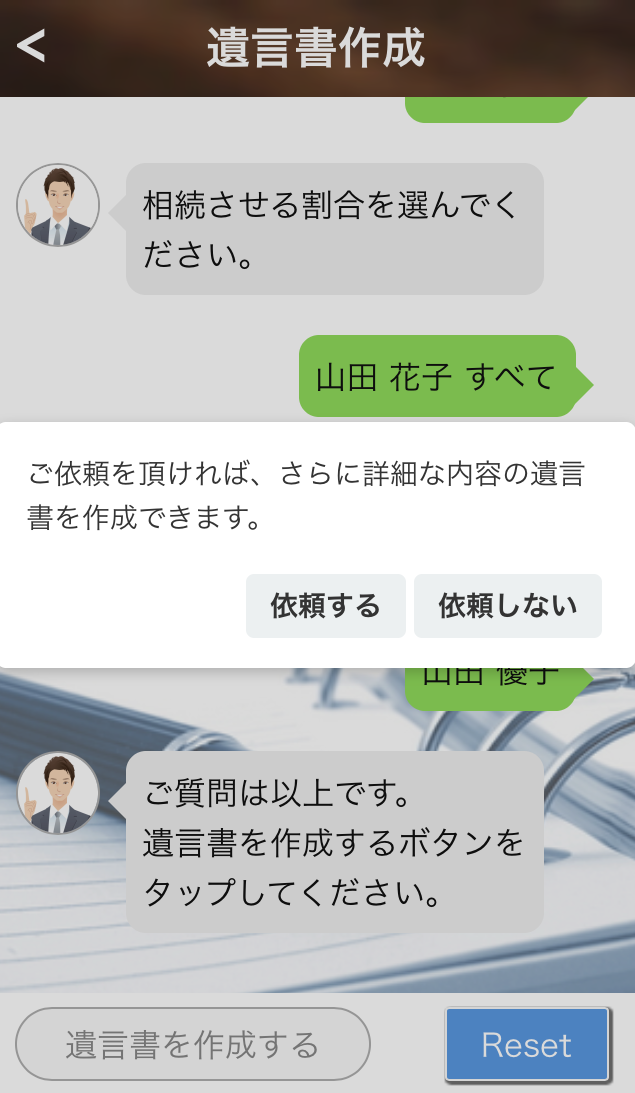Tap 依頼する in the dialog
The image size is (635, 1093).
(x=326, y=606)
